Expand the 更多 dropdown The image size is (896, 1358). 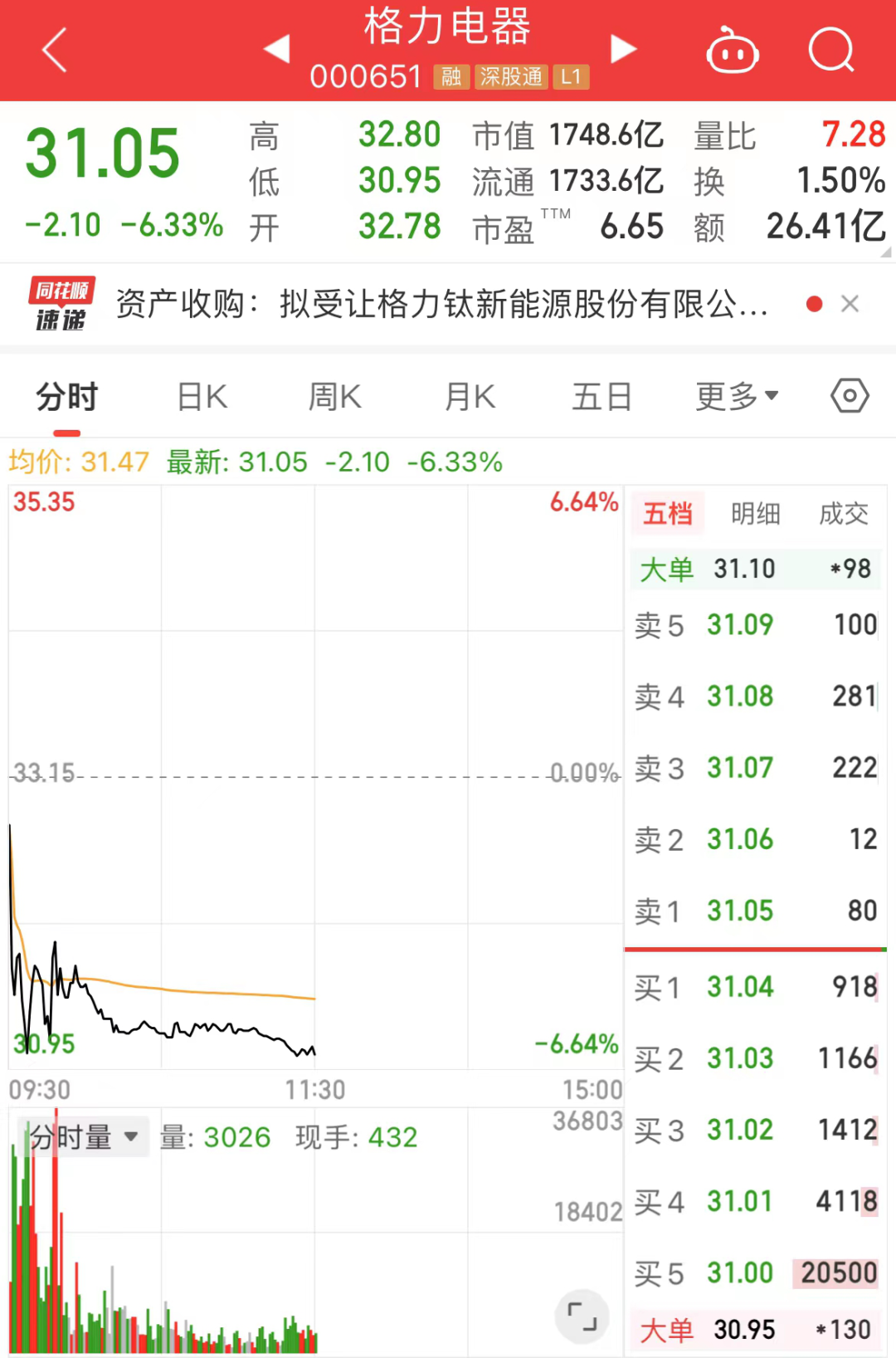(737, 397)
